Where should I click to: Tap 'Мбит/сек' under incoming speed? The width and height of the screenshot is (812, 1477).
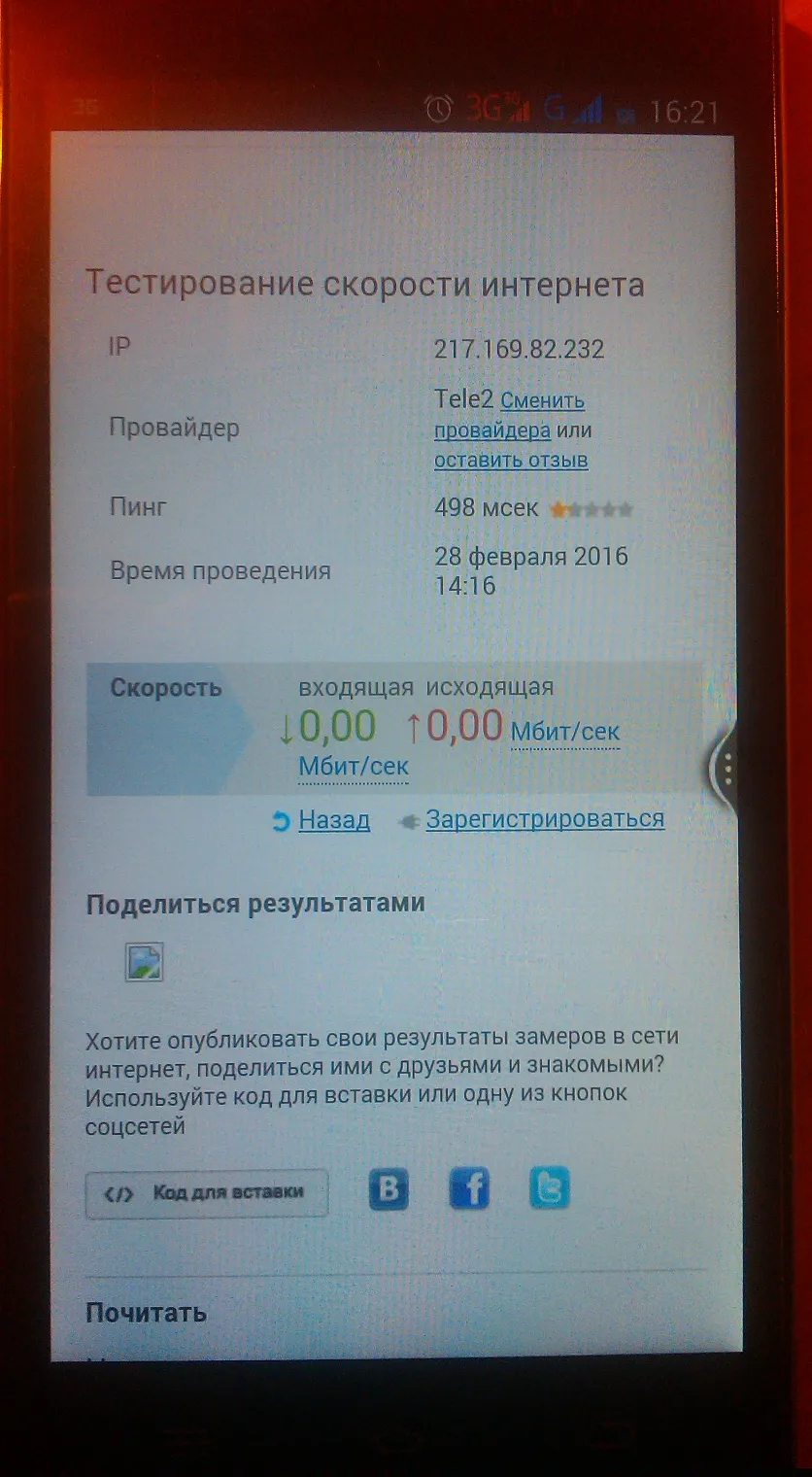[354, 767]
